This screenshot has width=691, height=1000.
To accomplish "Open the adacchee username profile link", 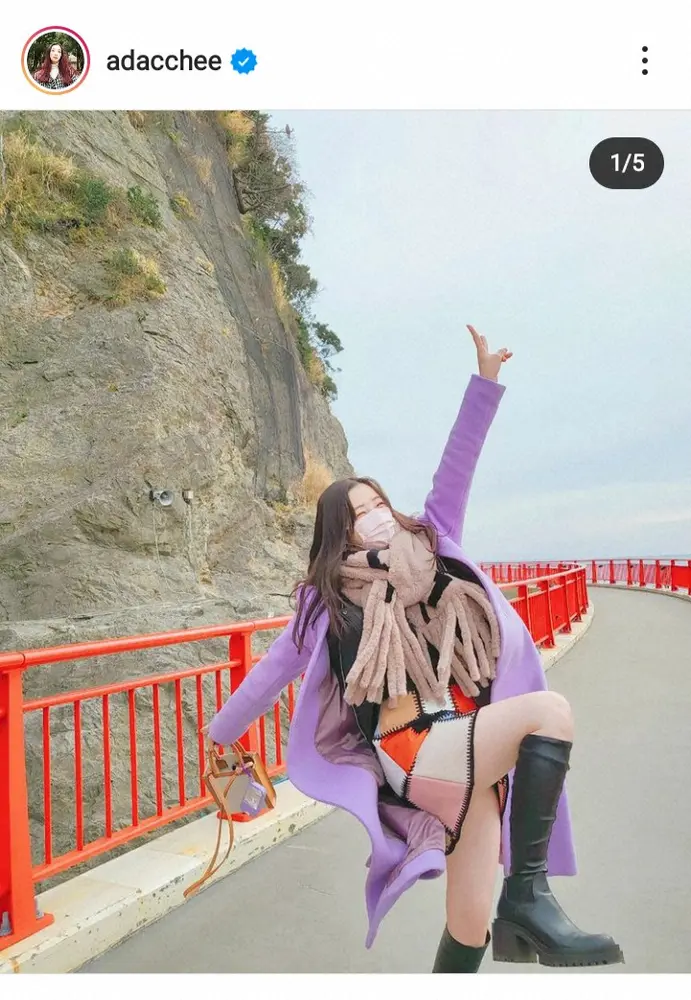I will click(x=164, y=61).
